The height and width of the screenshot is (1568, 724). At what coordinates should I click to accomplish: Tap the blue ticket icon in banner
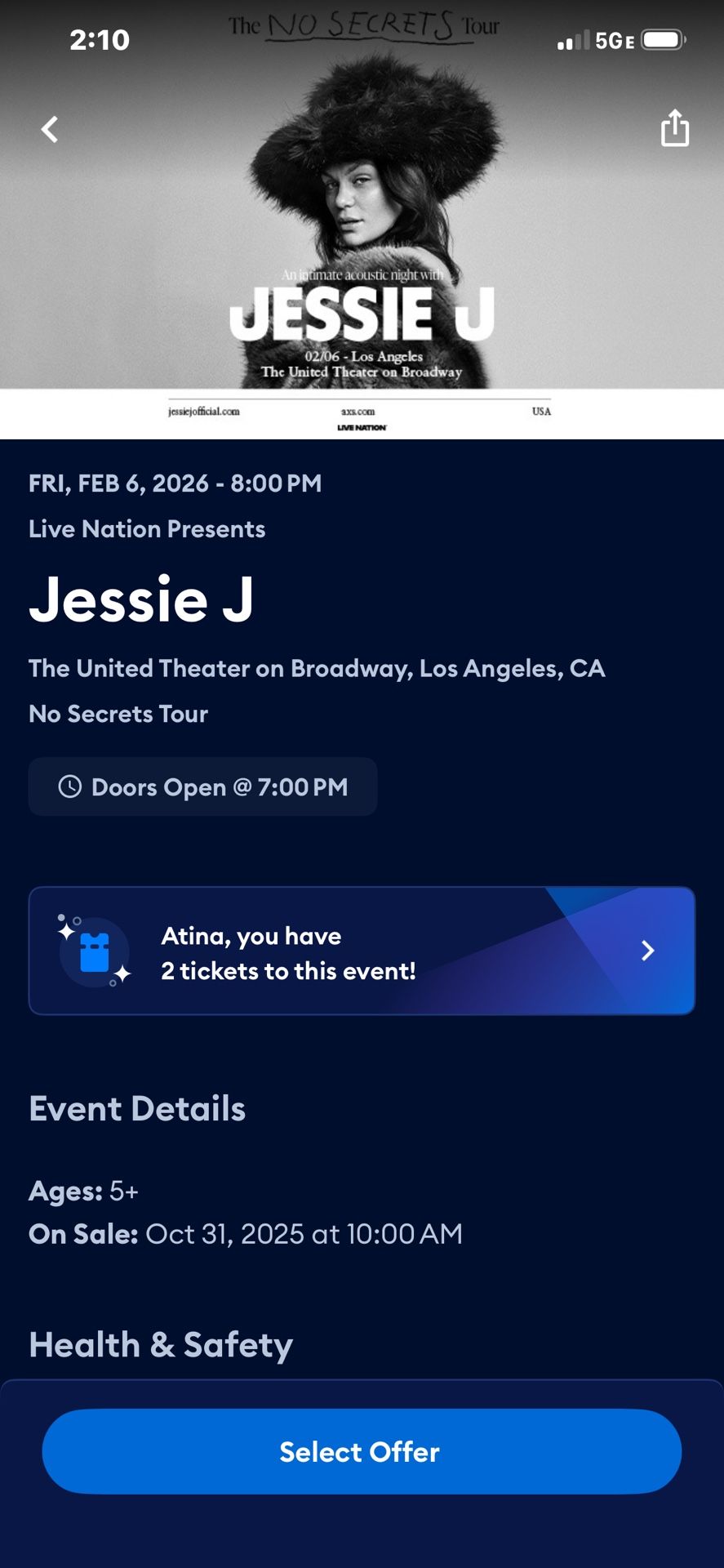tap(95, 950)
